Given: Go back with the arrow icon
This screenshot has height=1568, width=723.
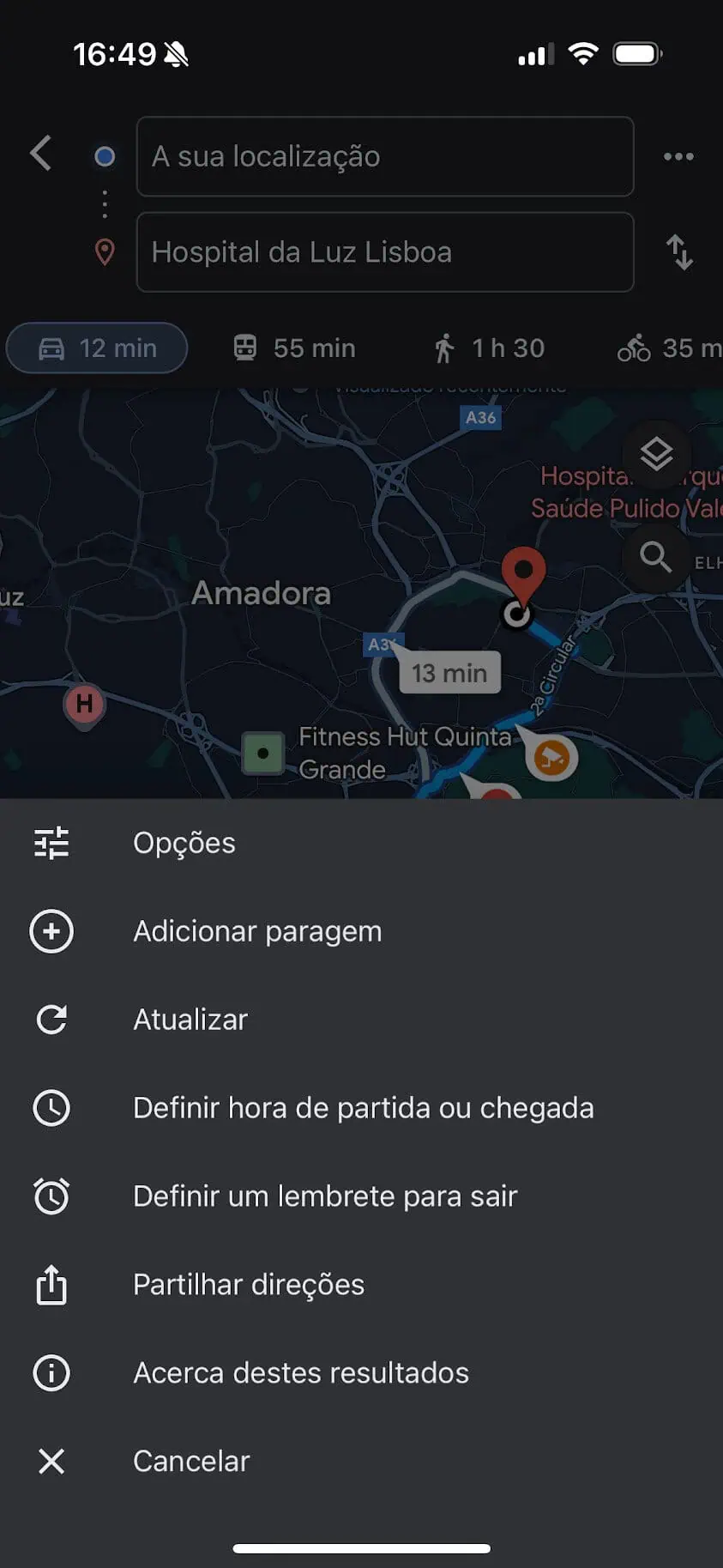Looking at the screenshot, I should pyautogui.click(x=40, y=154).
